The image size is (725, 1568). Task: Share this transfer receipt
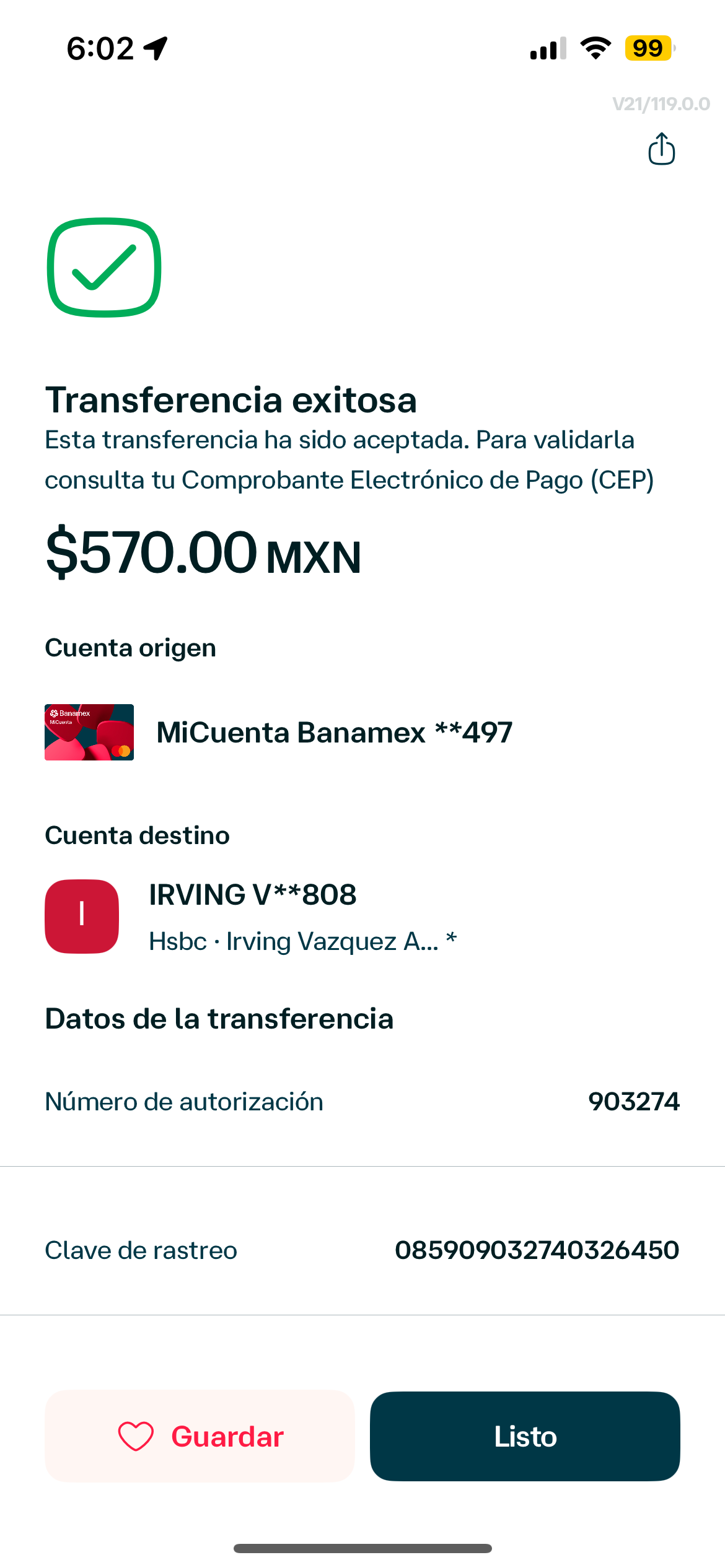point(661,149)
